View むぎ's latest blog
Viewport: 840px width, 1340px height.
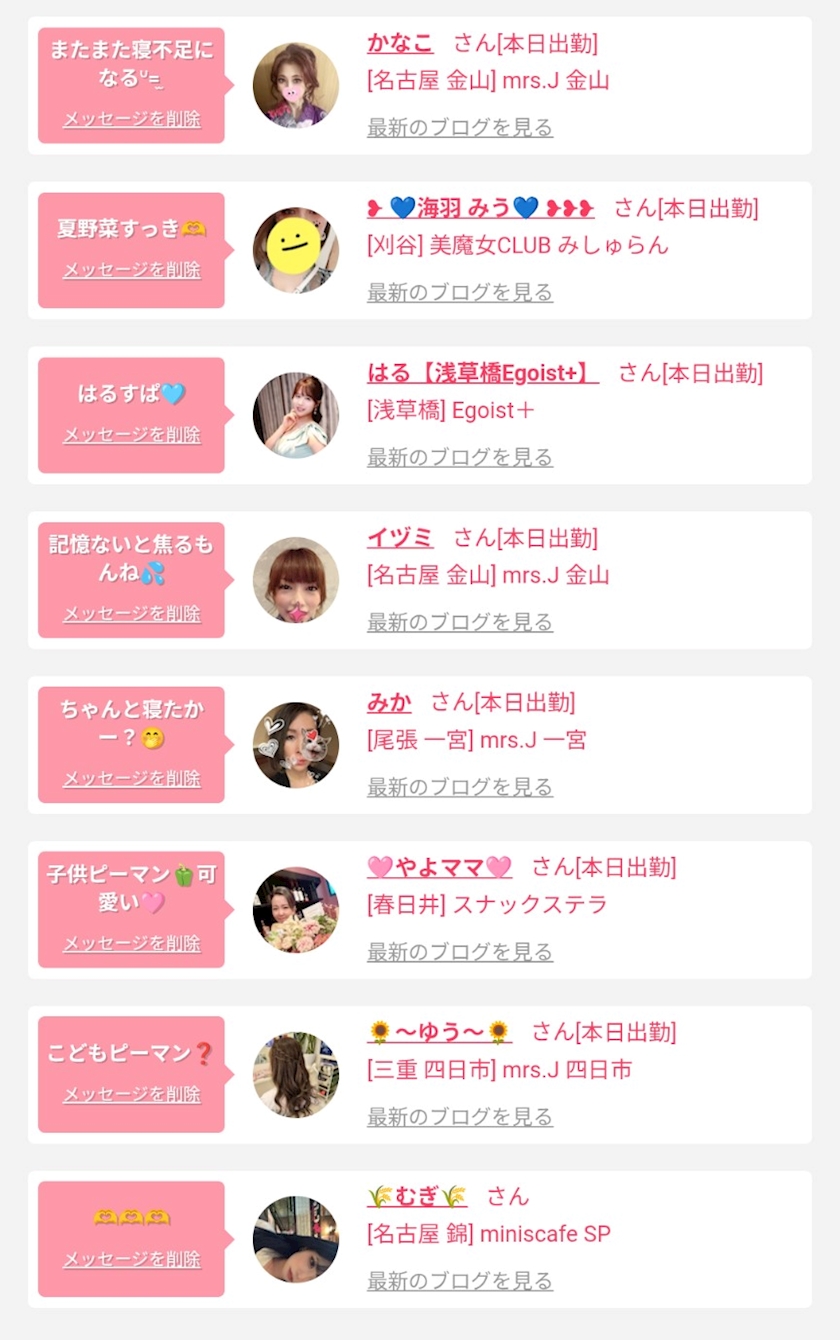tap(459, 1280)
